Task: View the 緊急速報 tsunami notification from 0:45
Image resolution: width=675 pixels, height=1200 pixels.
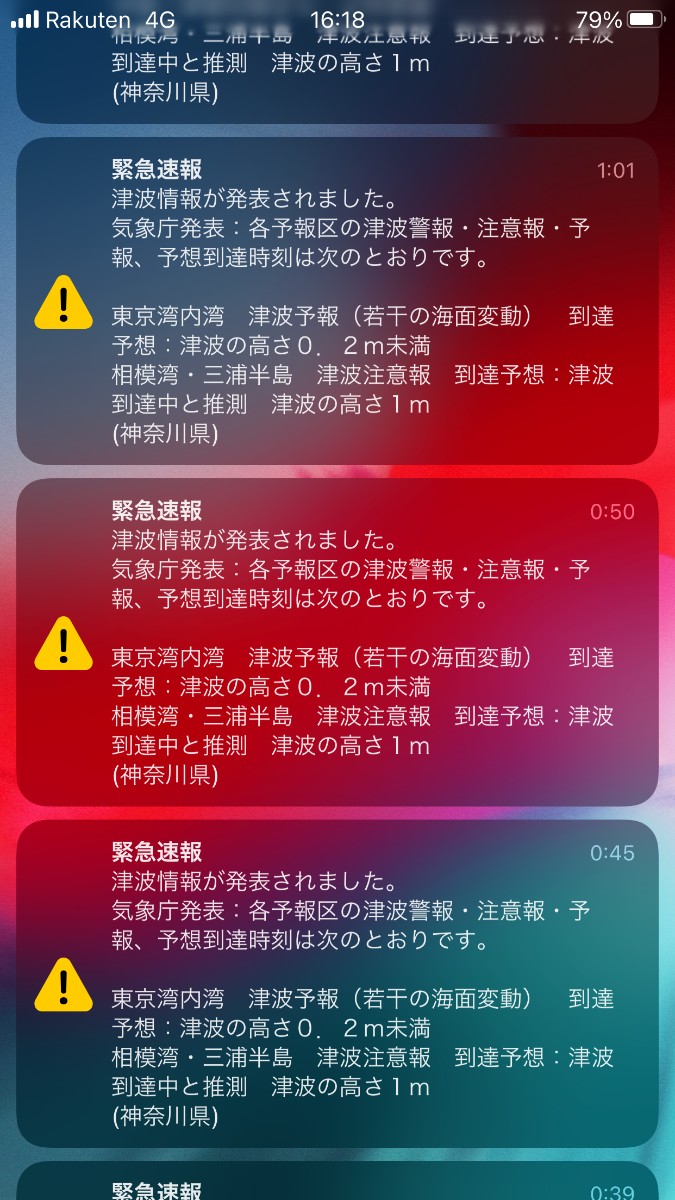Action: (337, 983)
